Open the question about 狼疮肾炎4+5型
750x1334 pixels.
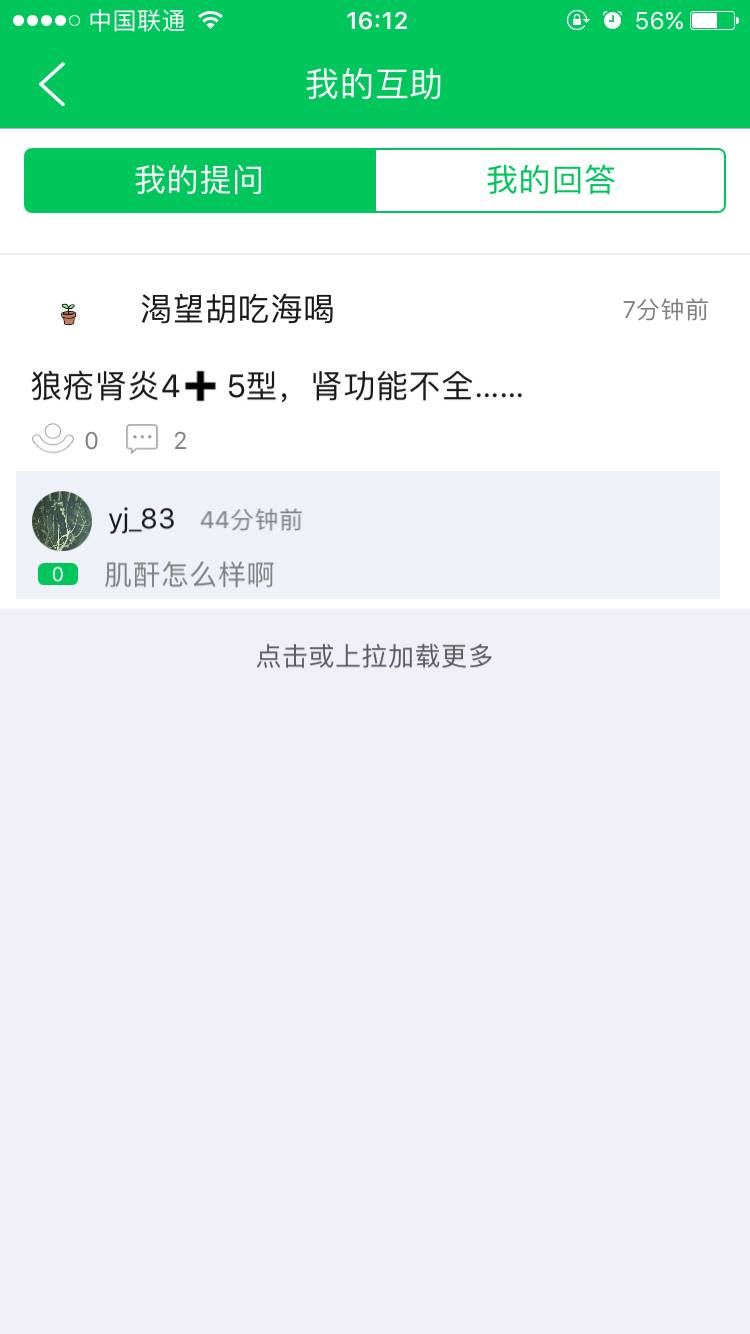[x=278, y=387]
